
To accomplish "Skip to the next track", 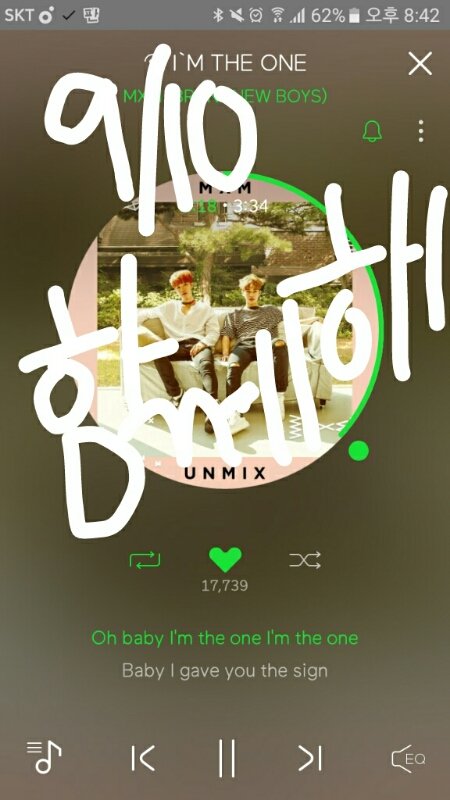I will [310, 758].
